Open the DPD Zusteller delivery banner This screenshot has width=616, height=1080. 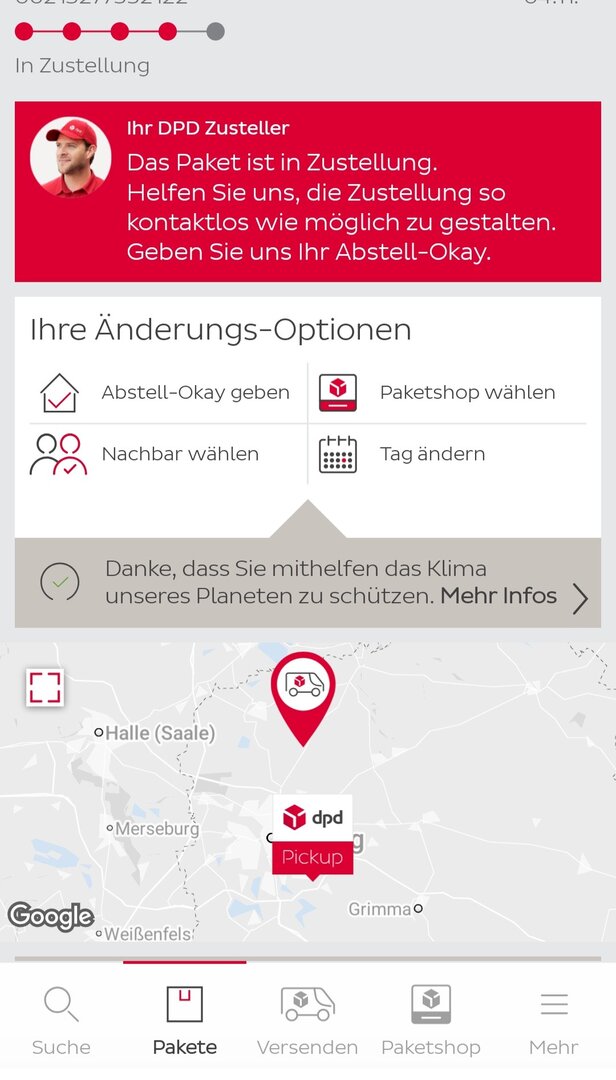[x=308, y=192]
